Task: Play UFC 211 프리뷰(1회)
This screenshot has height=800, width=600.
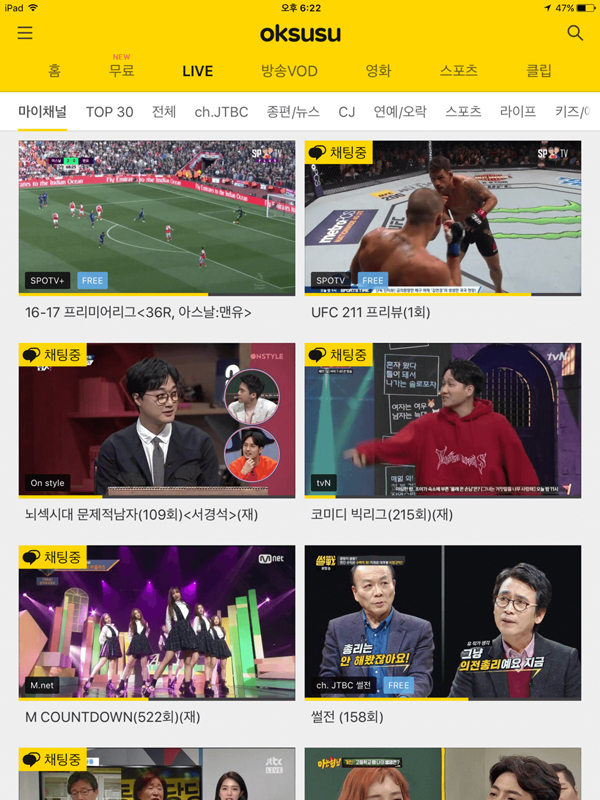Action: pos(443,218)
